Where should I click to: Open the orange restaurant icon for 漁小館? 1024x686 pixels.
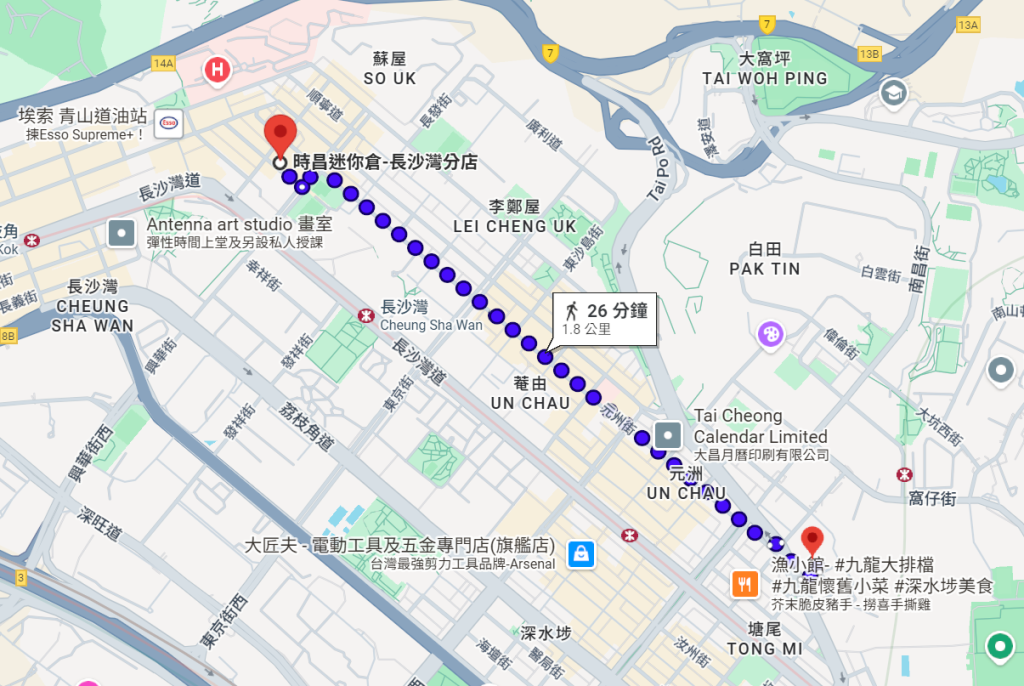pyautogui.click(x=744, y=584)
